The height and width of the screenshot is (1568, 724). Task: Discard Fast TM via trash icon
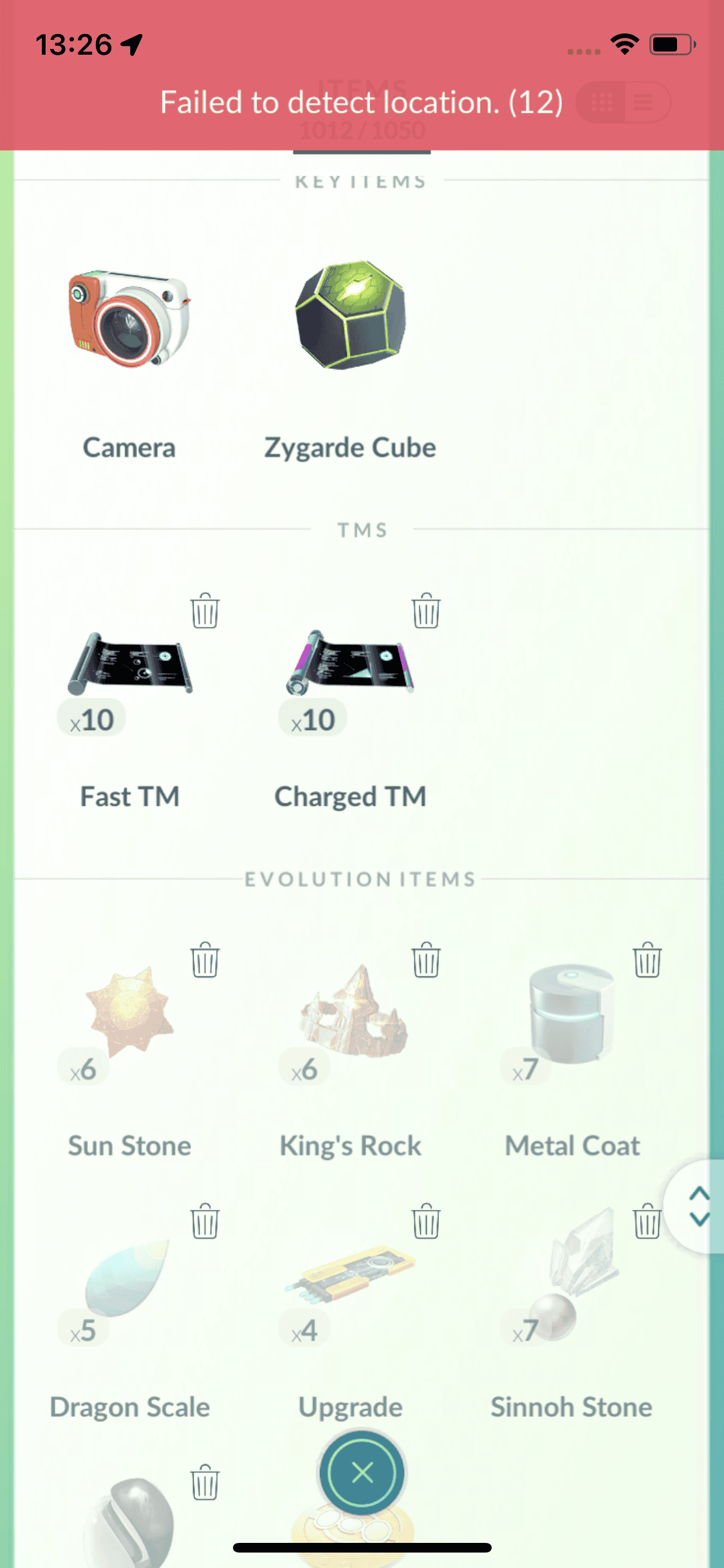point(205,610)
